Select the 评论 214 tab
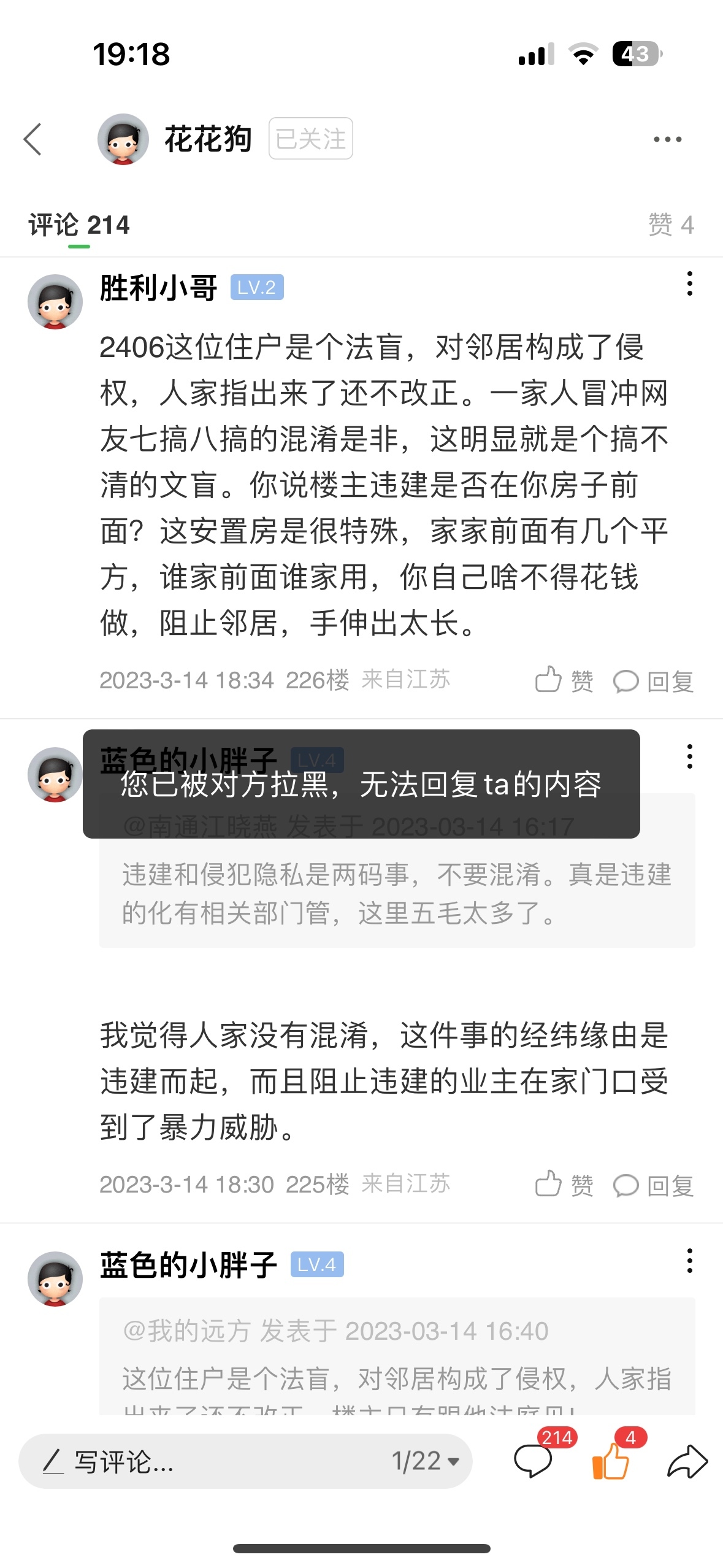 pyautogui.click(x=79, y=225)
